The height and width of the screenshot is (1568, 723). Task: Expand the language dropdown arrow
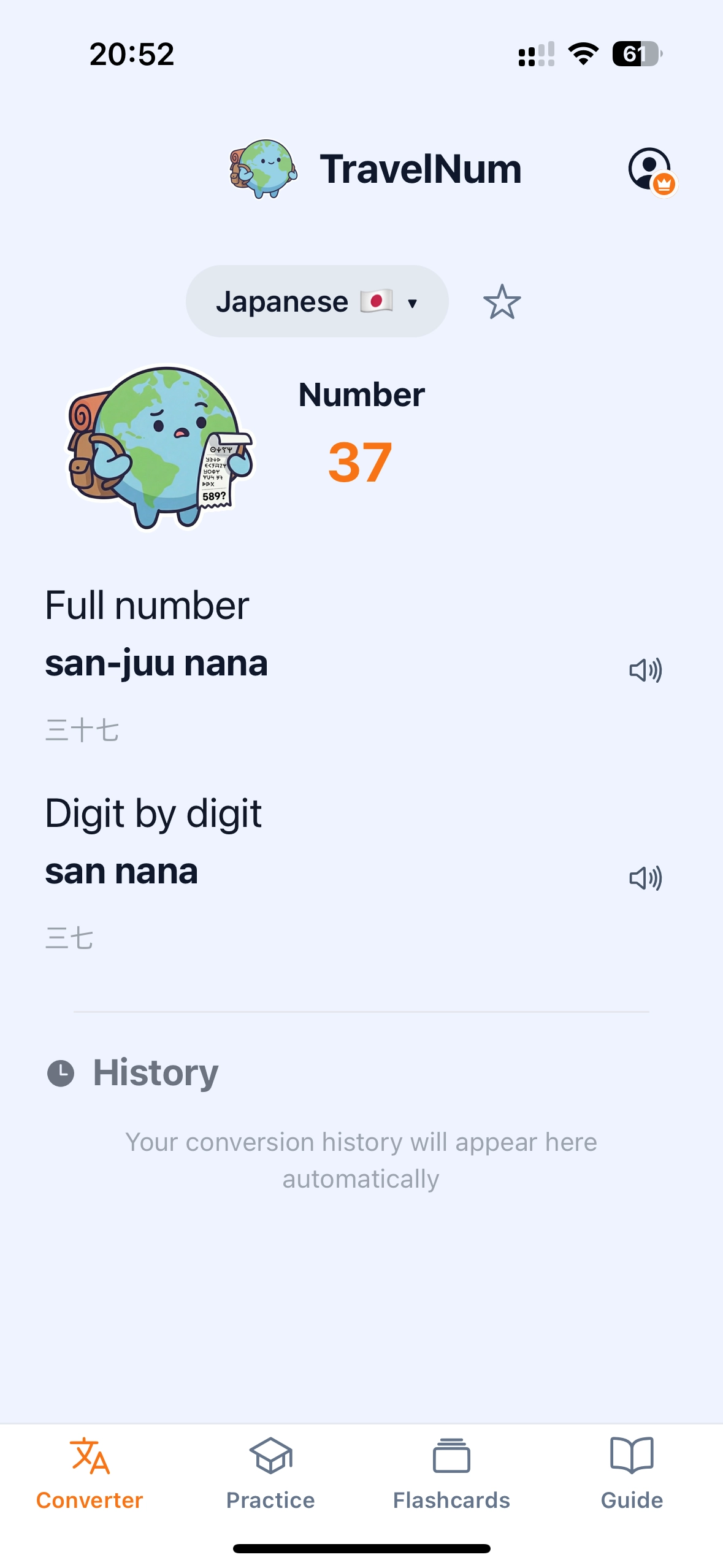[x=411, y=303]
